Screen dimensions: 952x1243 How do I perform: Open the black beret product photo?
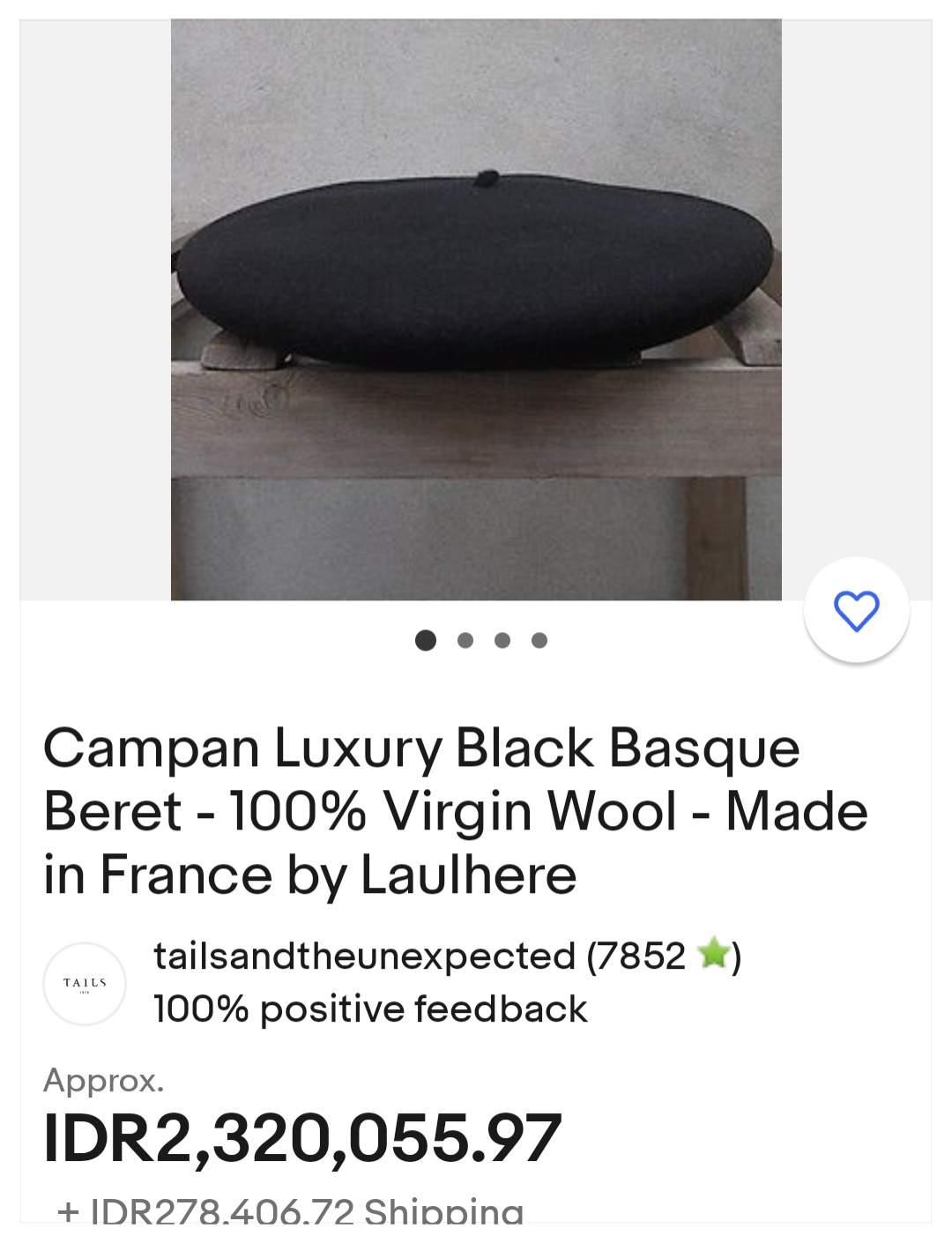click(x=476, y=309)
